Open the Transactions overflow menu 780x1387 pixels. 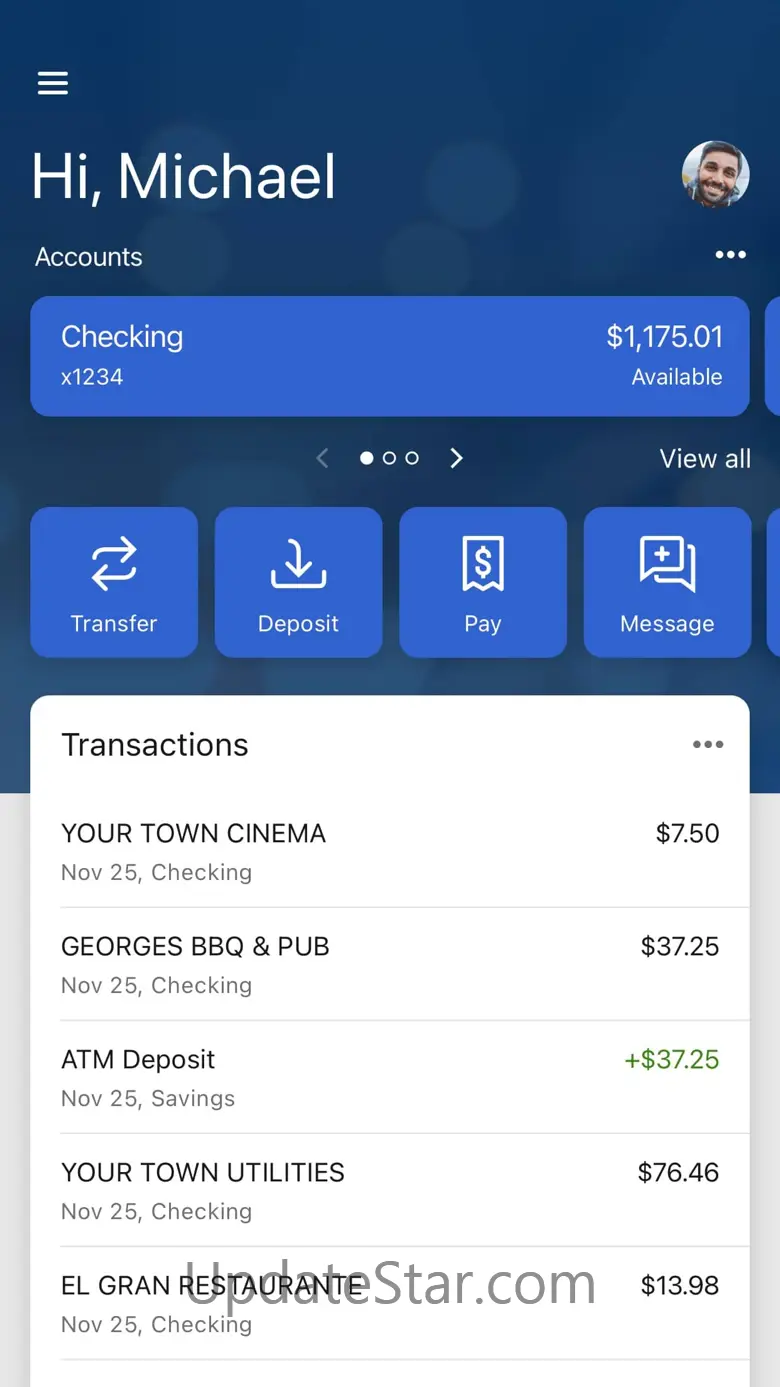[x=708, y=744]
